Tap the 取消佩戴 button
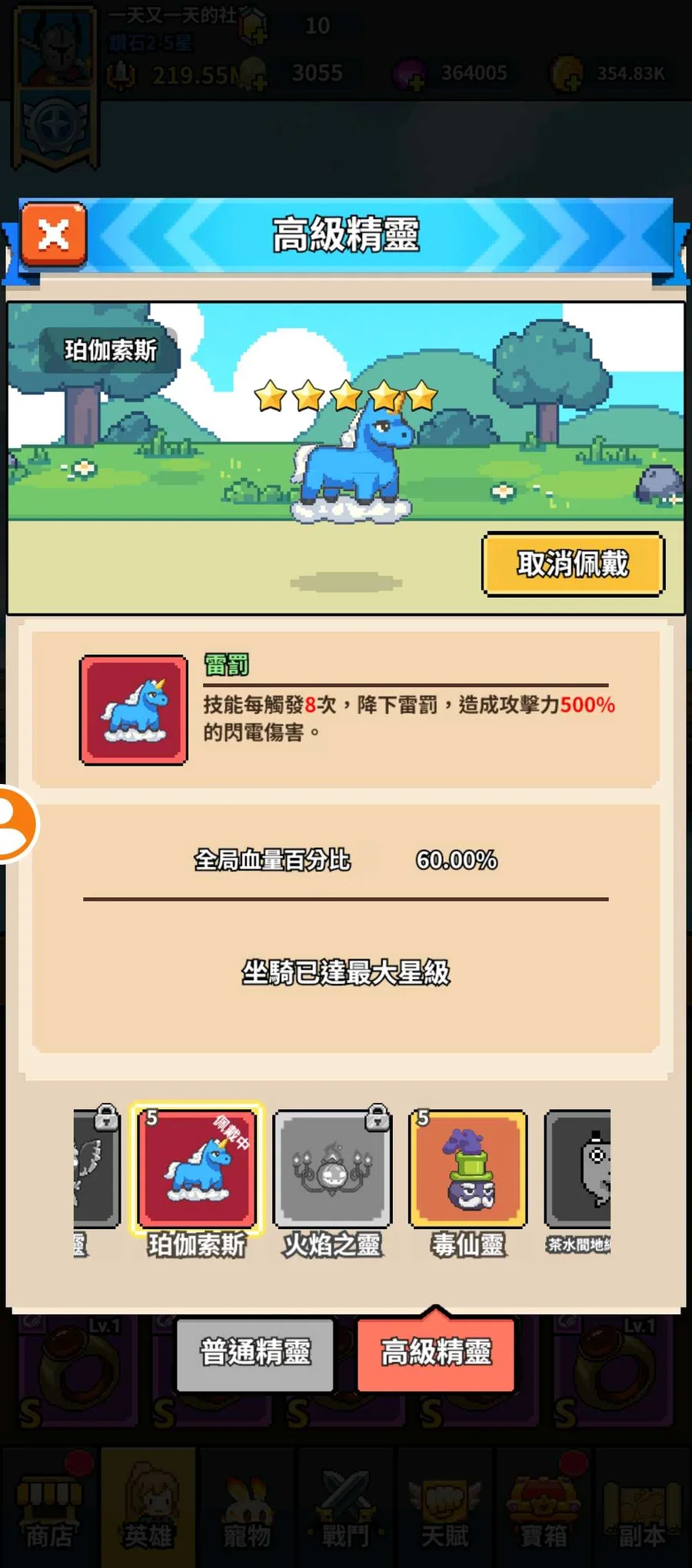This screenshot has width=692, height=1568. click(573, 564)
